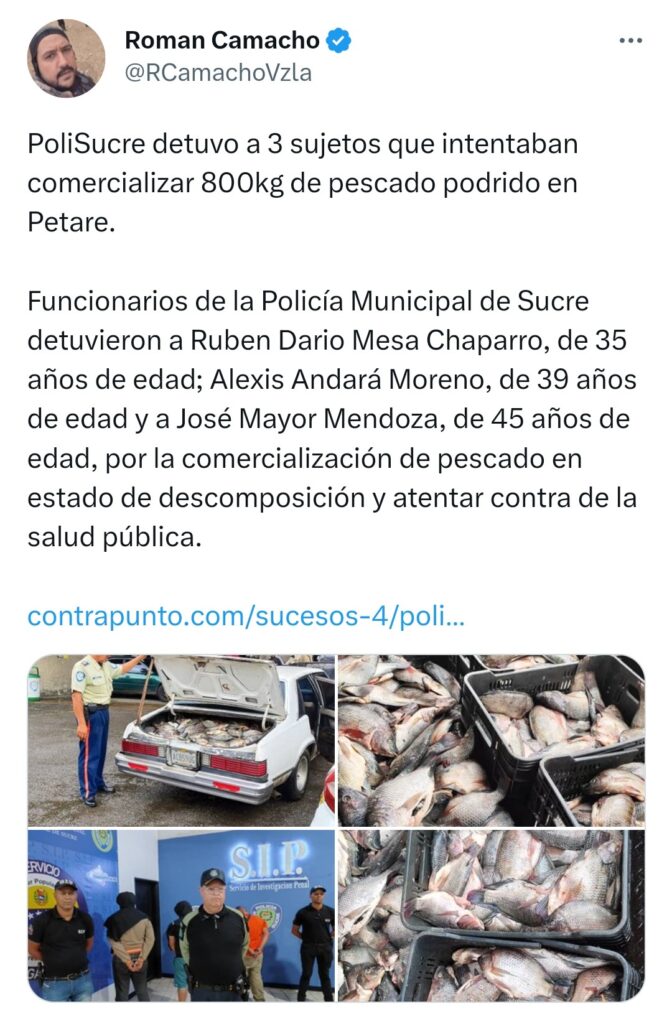Open the tweet's three-dot overflow menu
Screen dimensions: 672x1024
pos(630,41)
